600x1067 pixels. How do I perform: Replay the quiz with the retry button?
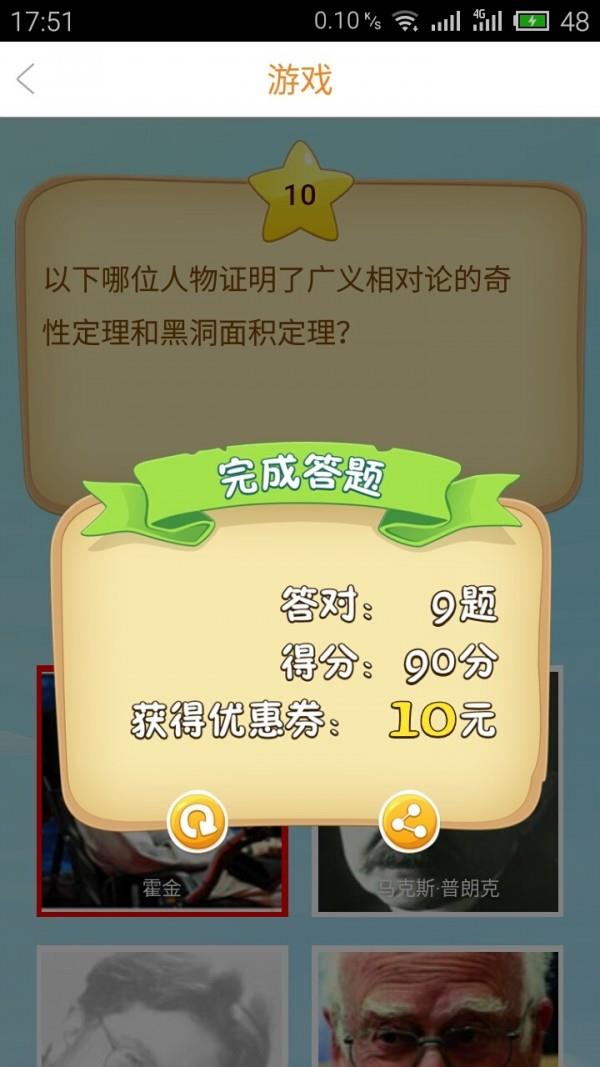click(197, 822)
